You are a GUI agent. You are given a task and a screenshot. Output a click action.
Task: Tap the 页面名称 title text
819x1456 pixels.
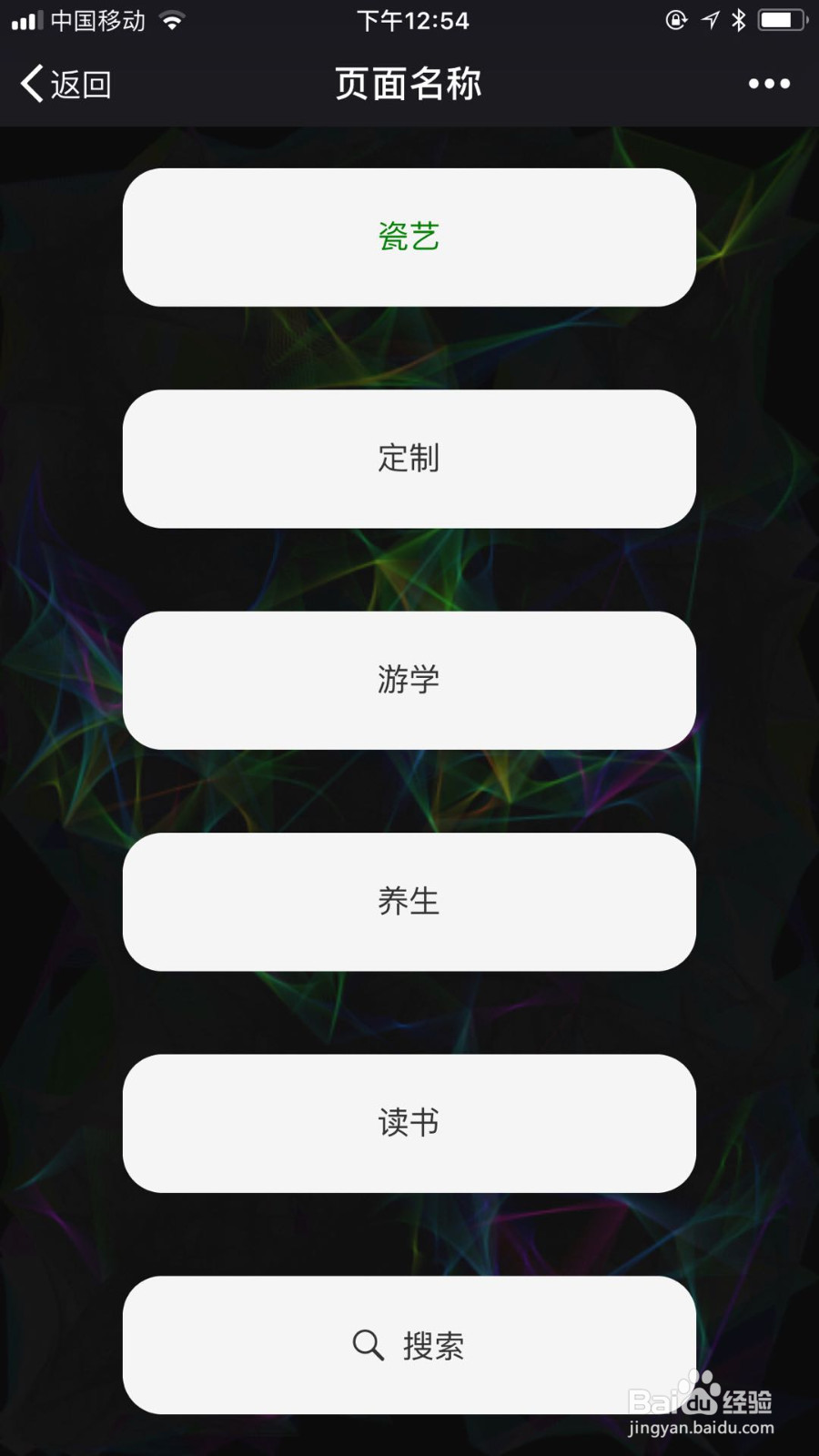[x=409, y=83]
